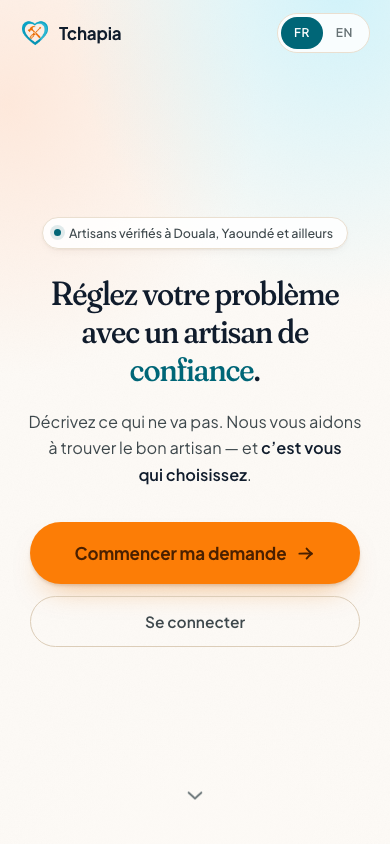This screenshot has height=844, width=390.
Task: Select the FR language option
Action: (302, 33)
